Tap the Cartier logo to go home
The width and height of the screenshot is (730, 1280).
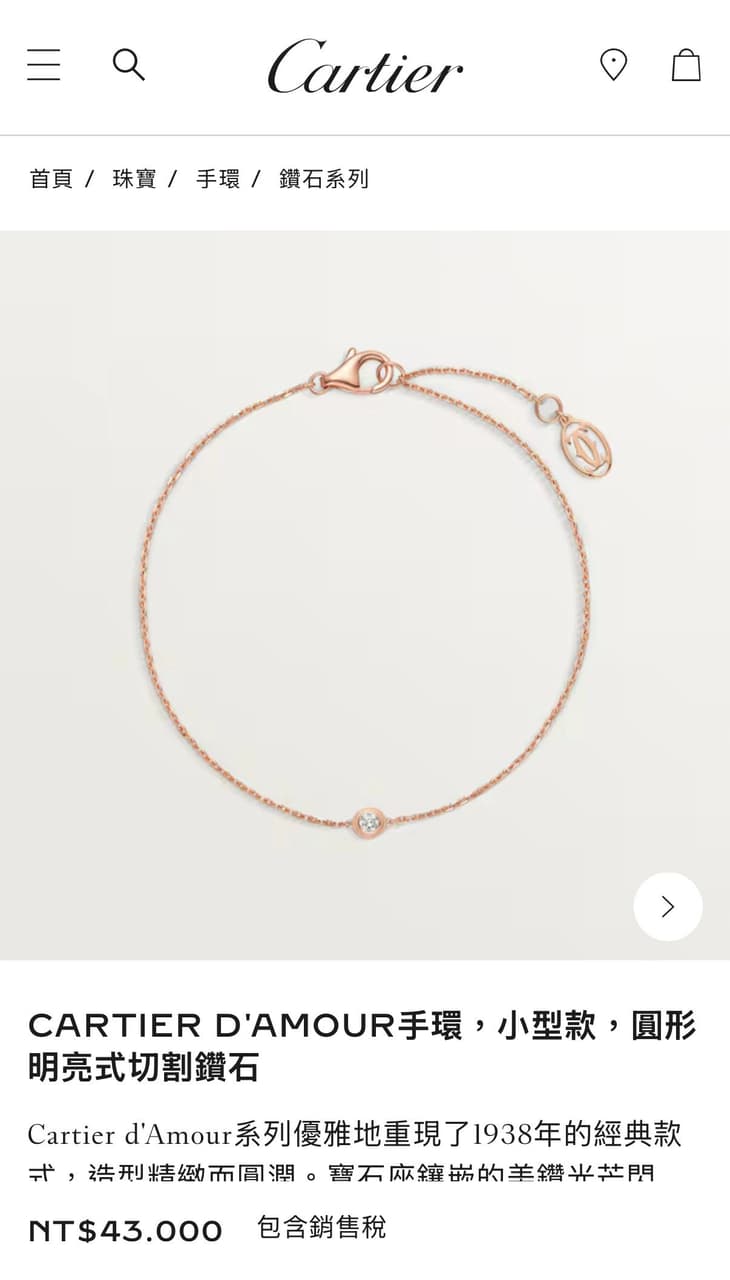[365, 66]
